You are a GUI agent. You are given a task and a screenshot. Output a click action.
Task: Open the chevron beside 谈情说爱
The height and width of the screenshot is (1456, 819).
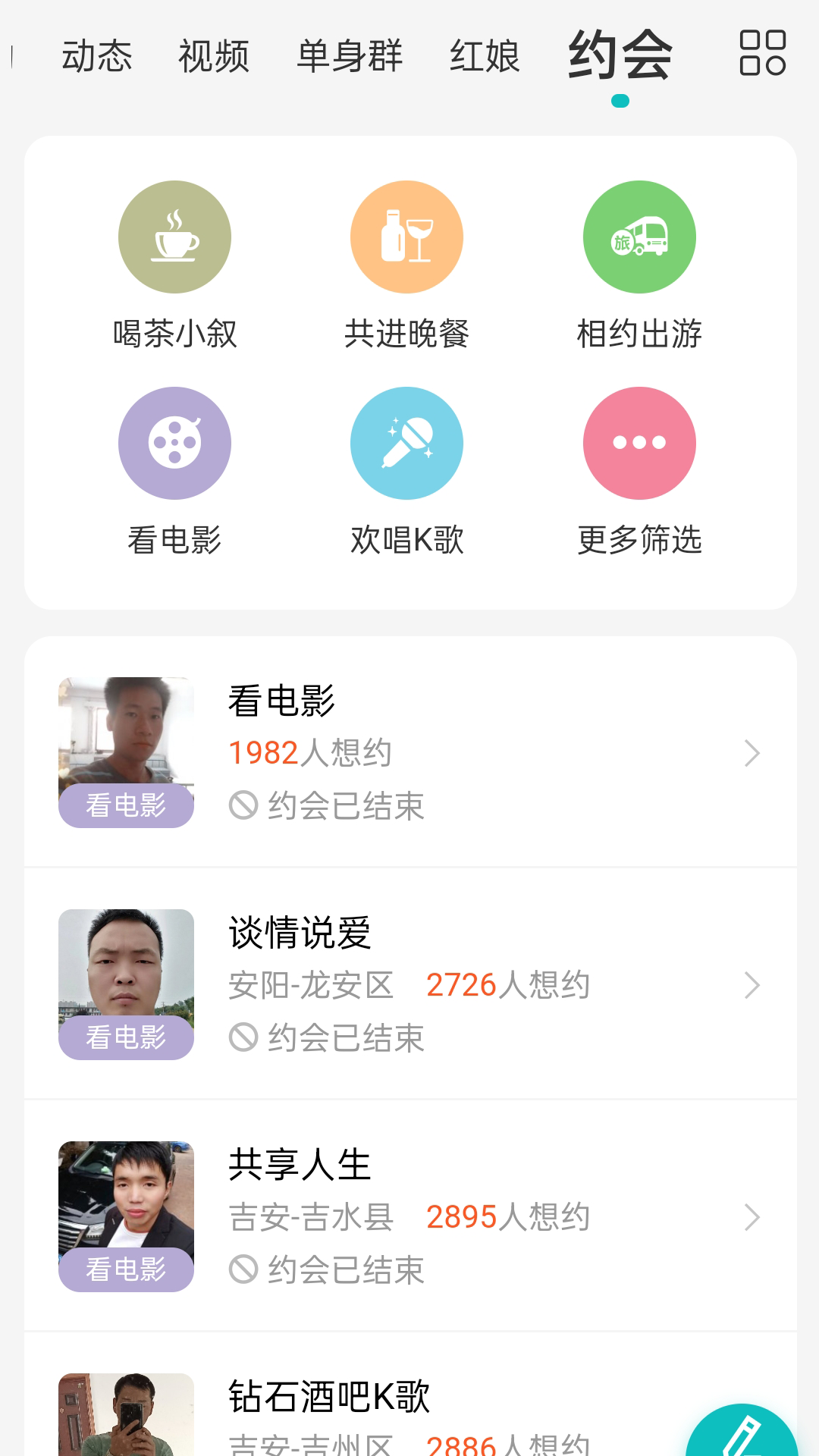point(752,985)
